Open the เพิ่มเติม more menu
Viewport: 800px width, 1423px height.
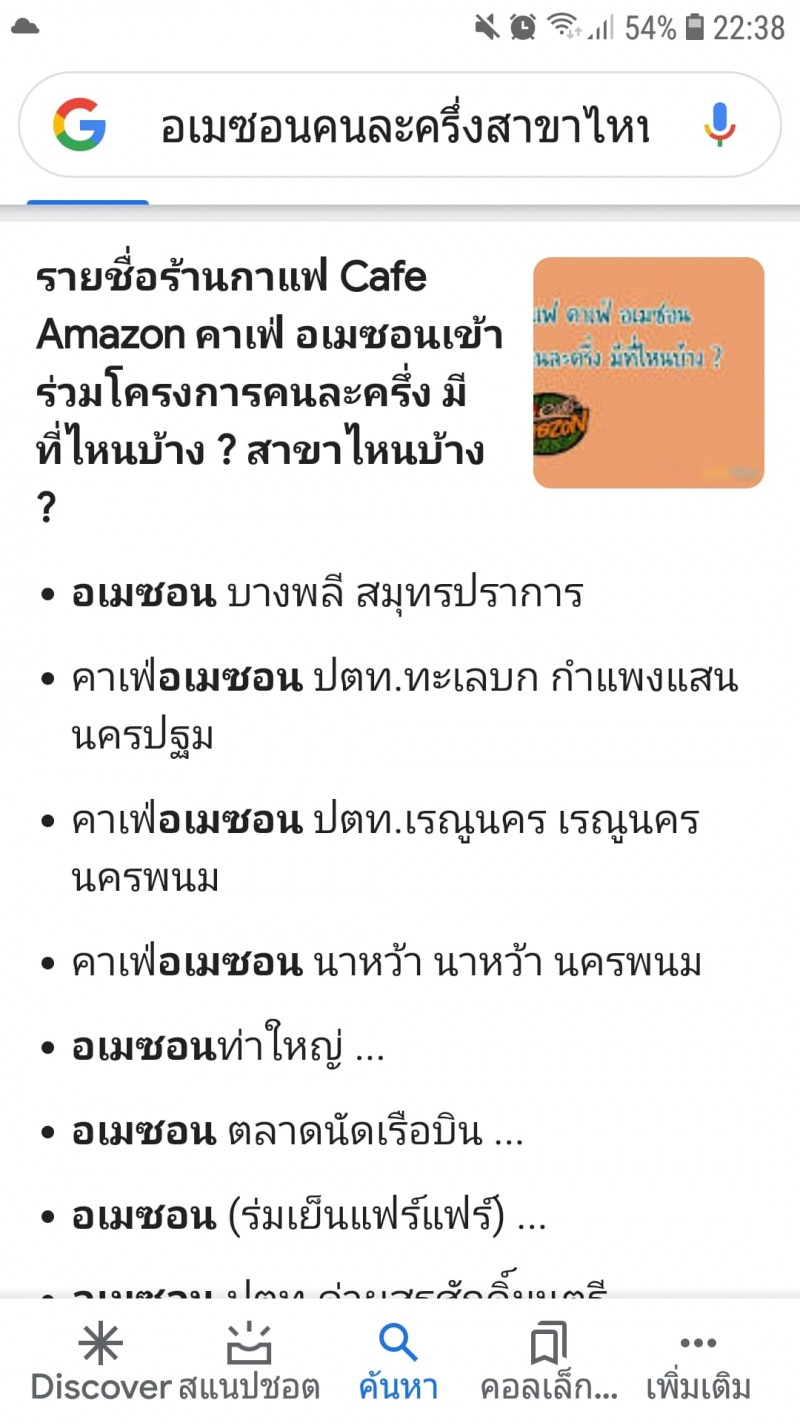698,1361
